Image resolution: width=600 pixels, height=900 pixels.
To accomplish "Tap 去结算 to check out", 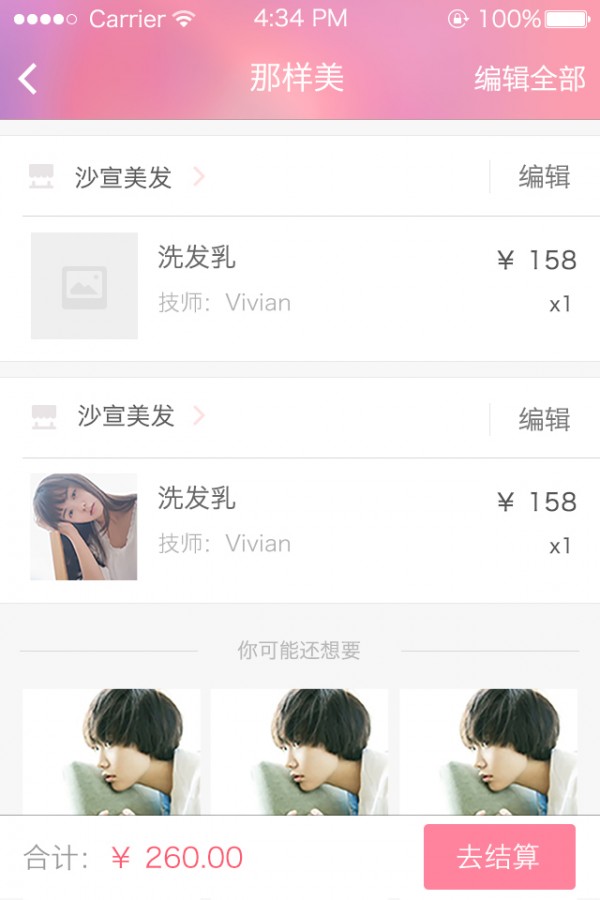I will coord(499,857).
